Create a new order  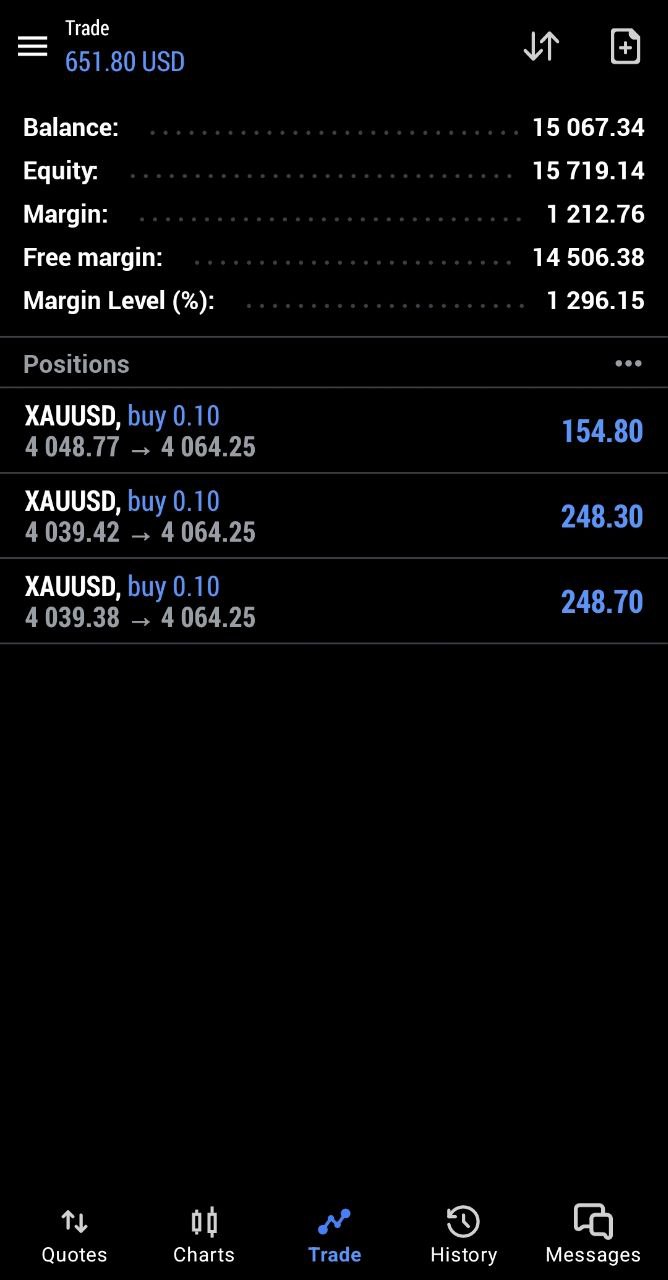[625, 46]
